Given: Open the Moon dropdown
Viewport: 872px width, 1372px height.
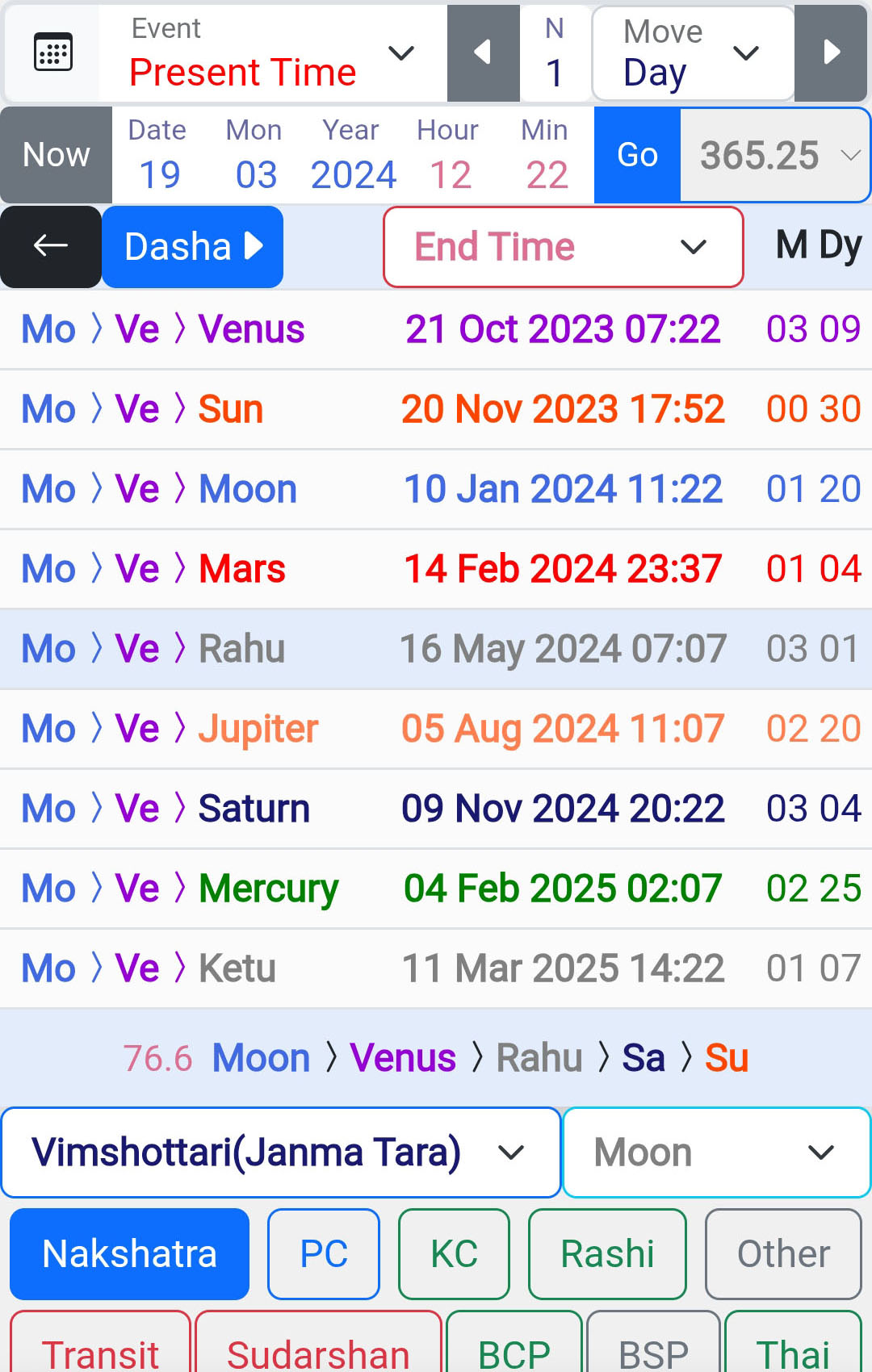Looking at the screenshot, I should pos(715,1152).
